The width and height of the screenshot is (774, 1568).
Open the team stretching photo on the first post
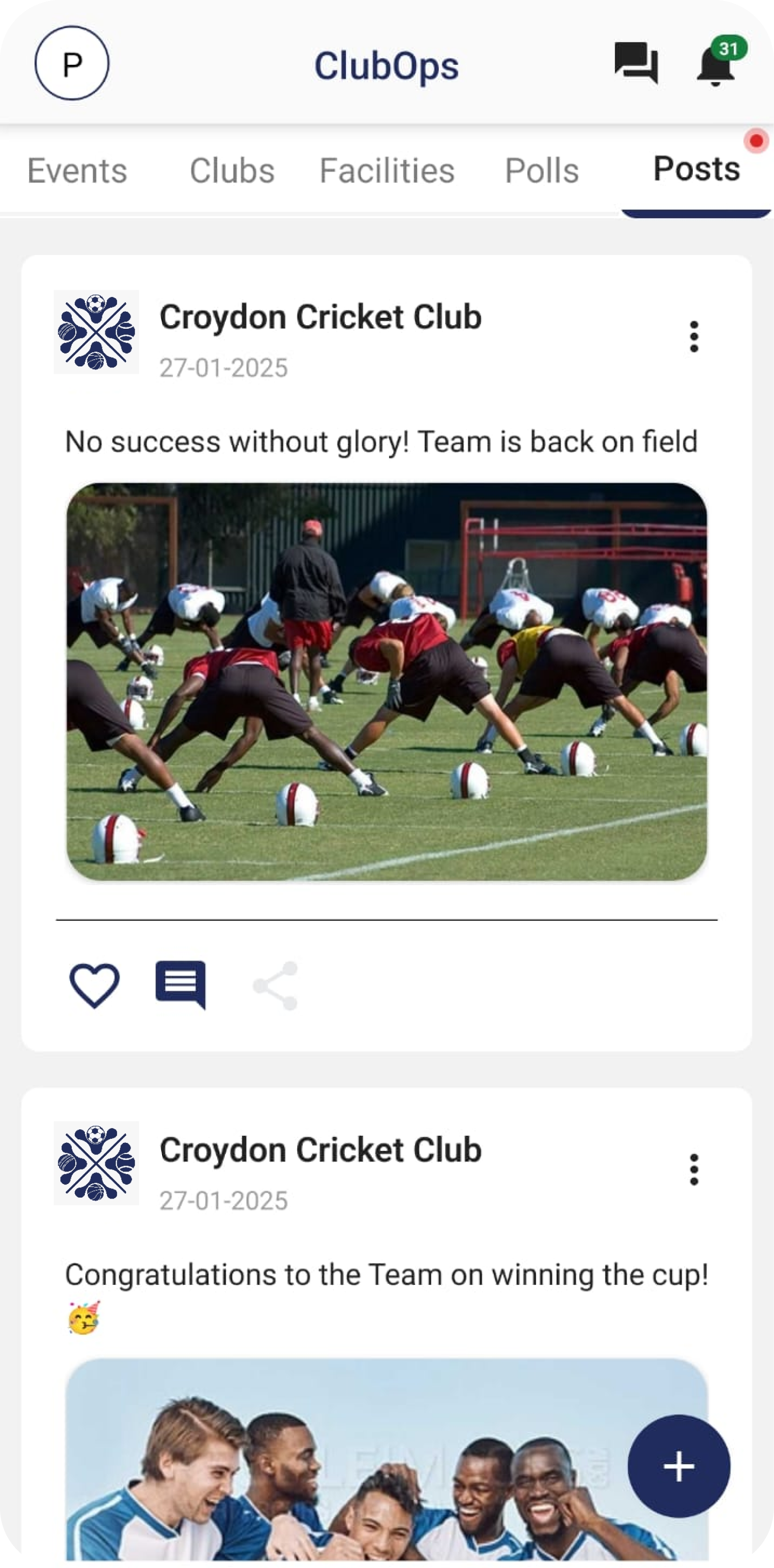click(x=387, y=682)
